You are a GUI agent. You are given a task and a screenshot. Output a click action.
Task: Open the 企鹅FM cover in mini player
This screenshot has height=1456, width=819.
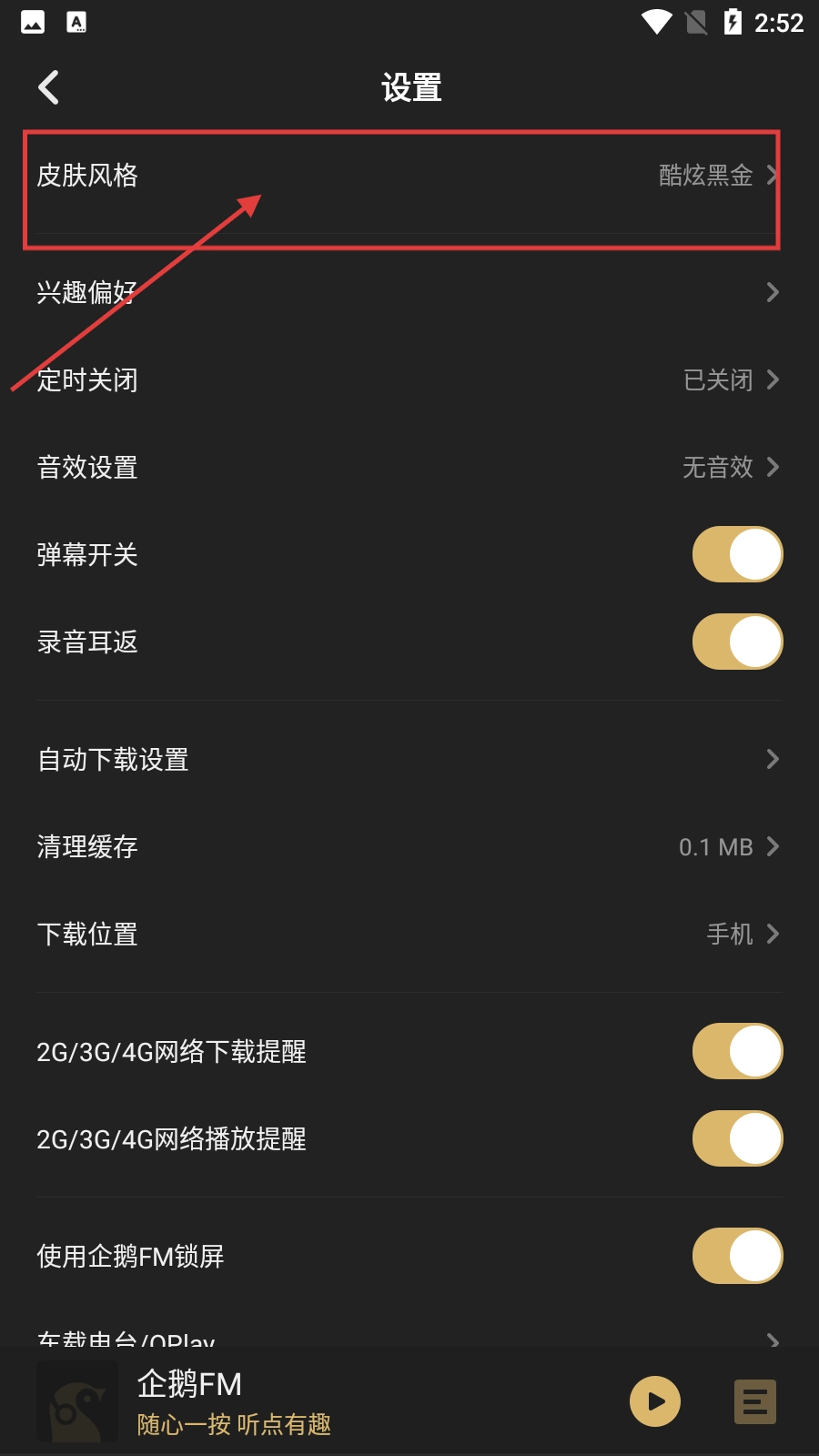[77, 1401]
